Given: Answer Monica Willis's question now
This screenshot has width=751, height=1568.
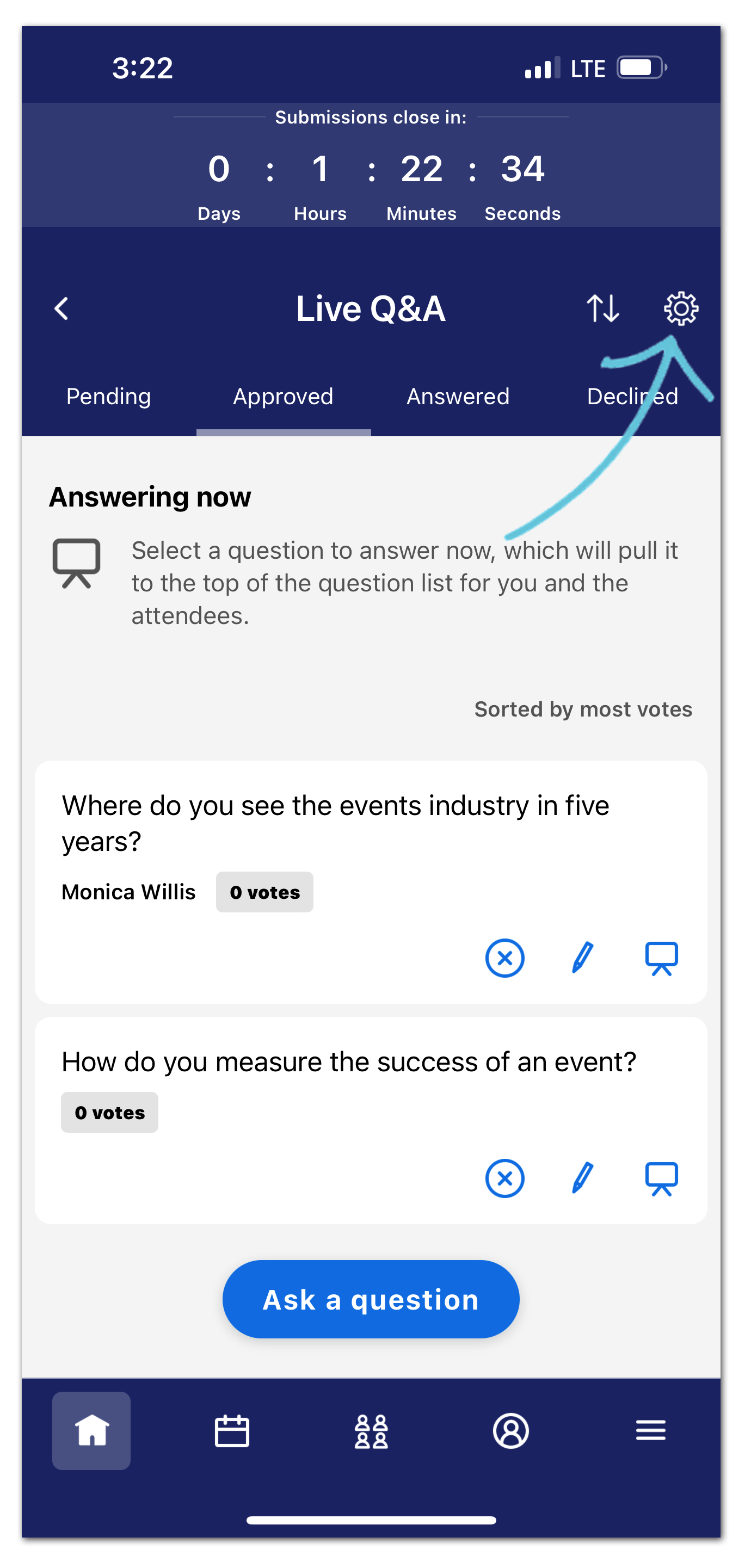Looking at the screenshot, I should 661,958.
